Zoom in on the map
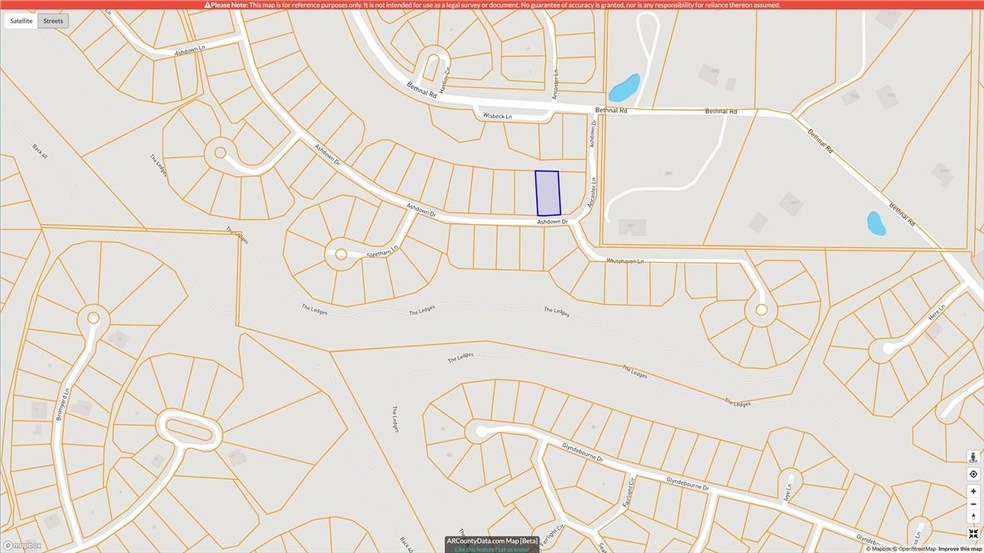 (x=973, y=491)
